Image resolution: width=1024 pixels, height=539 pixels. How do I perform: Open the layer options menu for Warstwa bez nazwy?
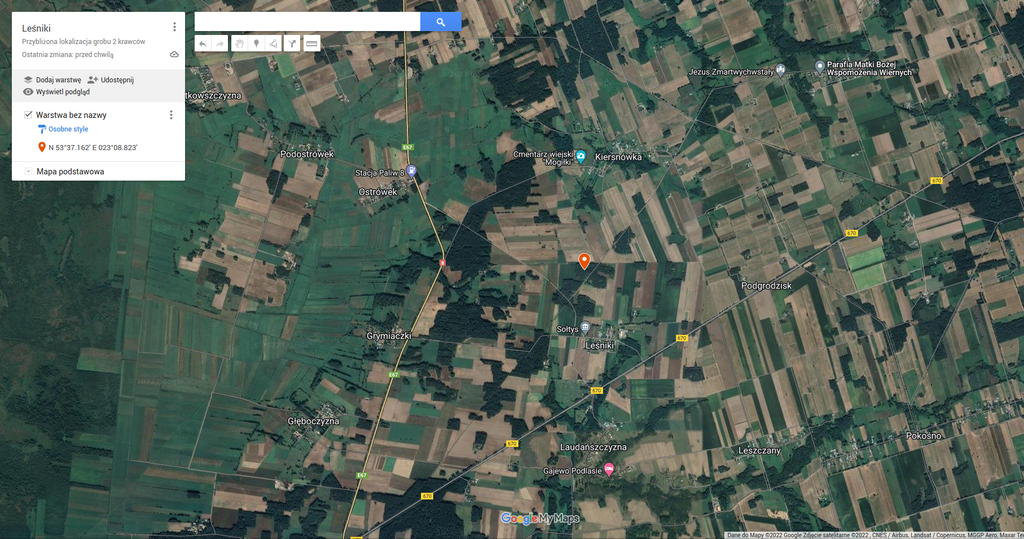point(171,115)
